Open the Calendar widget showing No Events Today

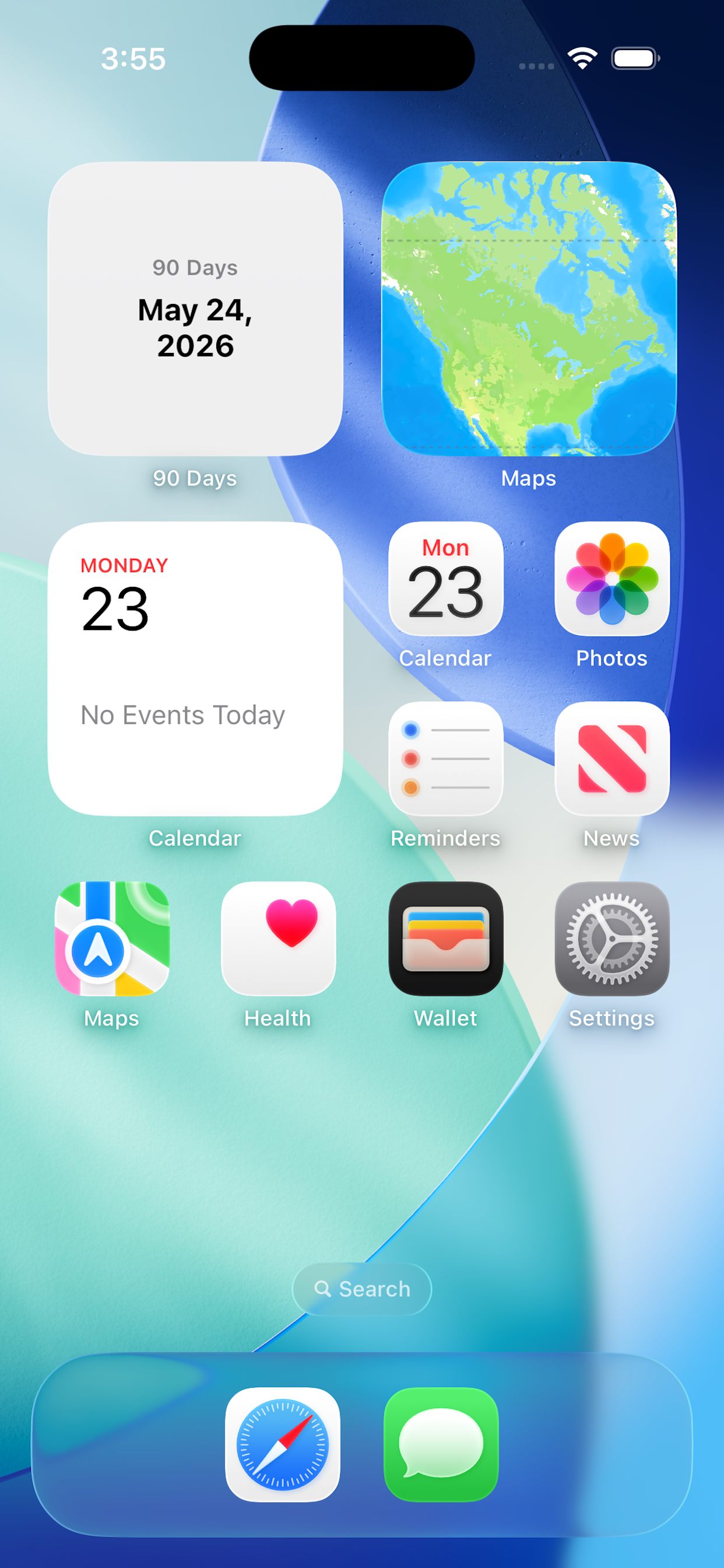click(x=195, y=668)
